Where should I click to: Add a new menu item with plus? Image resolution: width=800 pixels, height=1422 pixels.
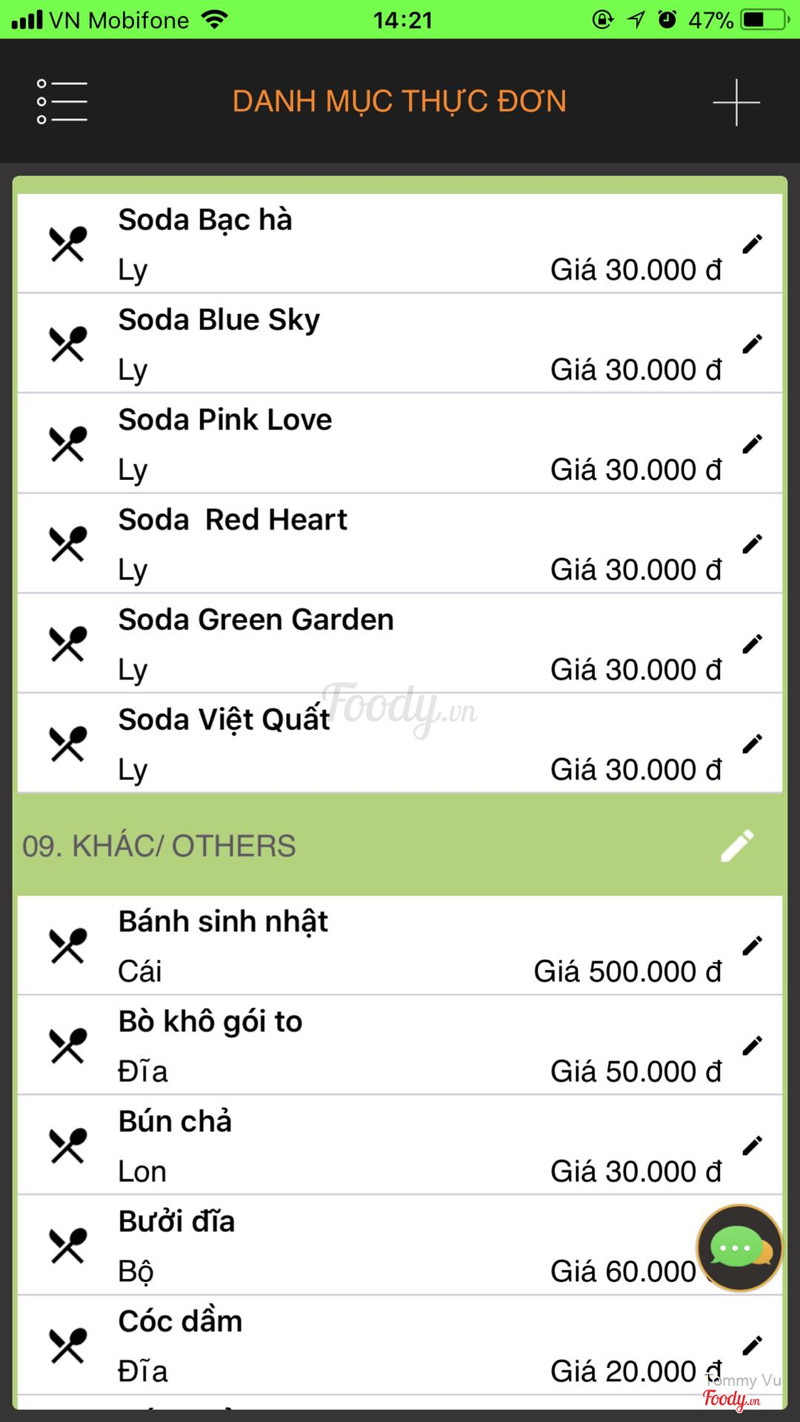pos(736,102)
